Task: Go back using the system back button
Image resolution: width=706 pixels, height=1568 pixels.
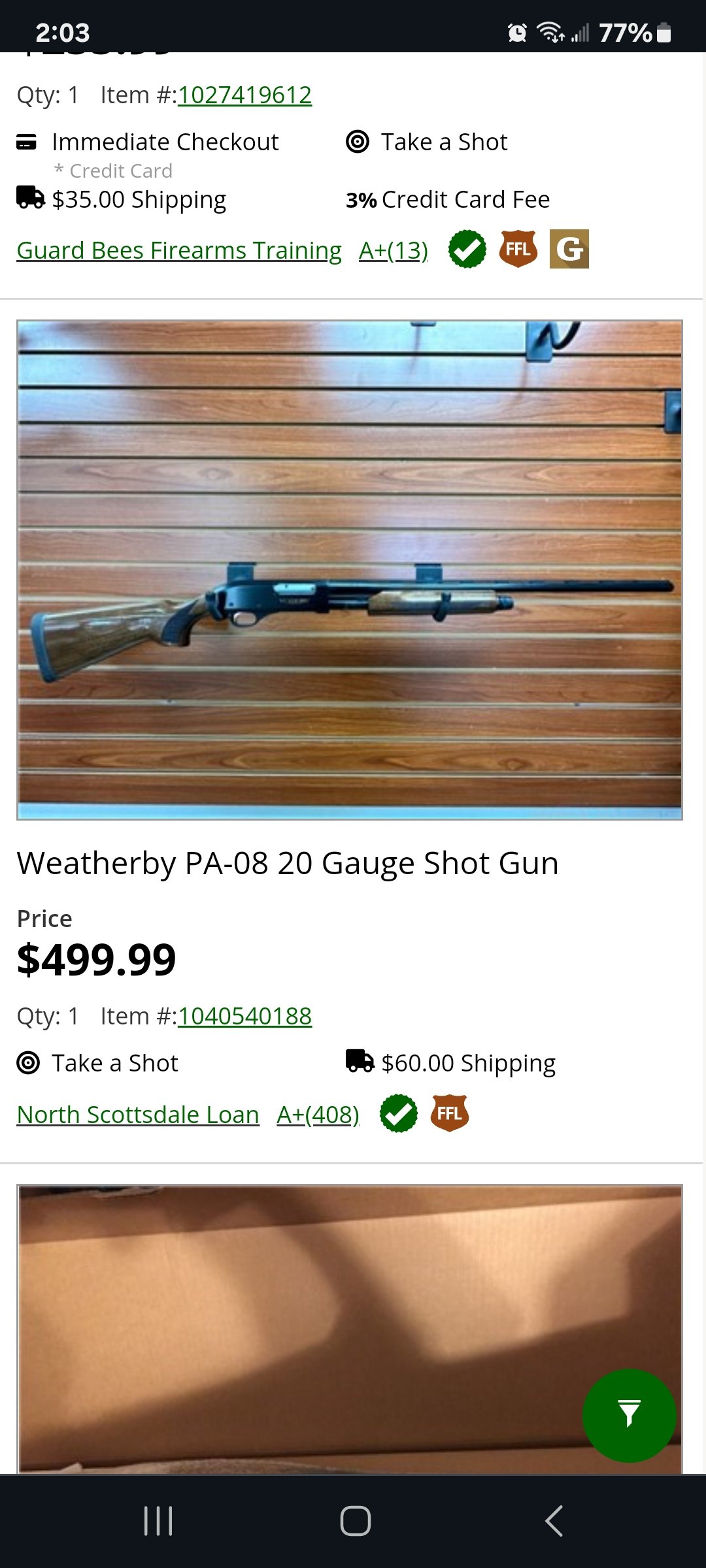Action: (x=554, y=1521)
